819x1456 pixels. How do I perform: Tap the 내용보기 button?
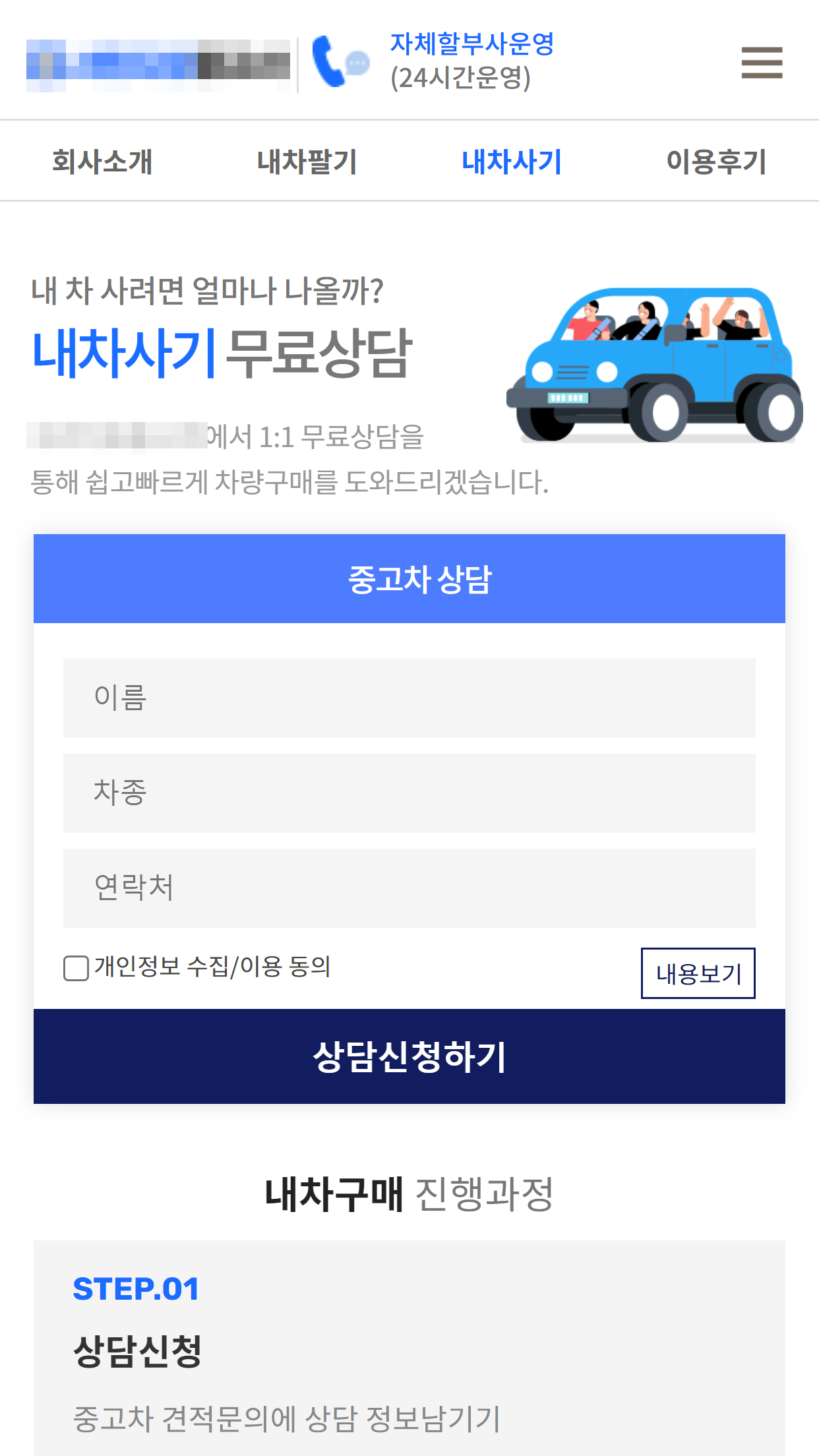coord(698,973)
